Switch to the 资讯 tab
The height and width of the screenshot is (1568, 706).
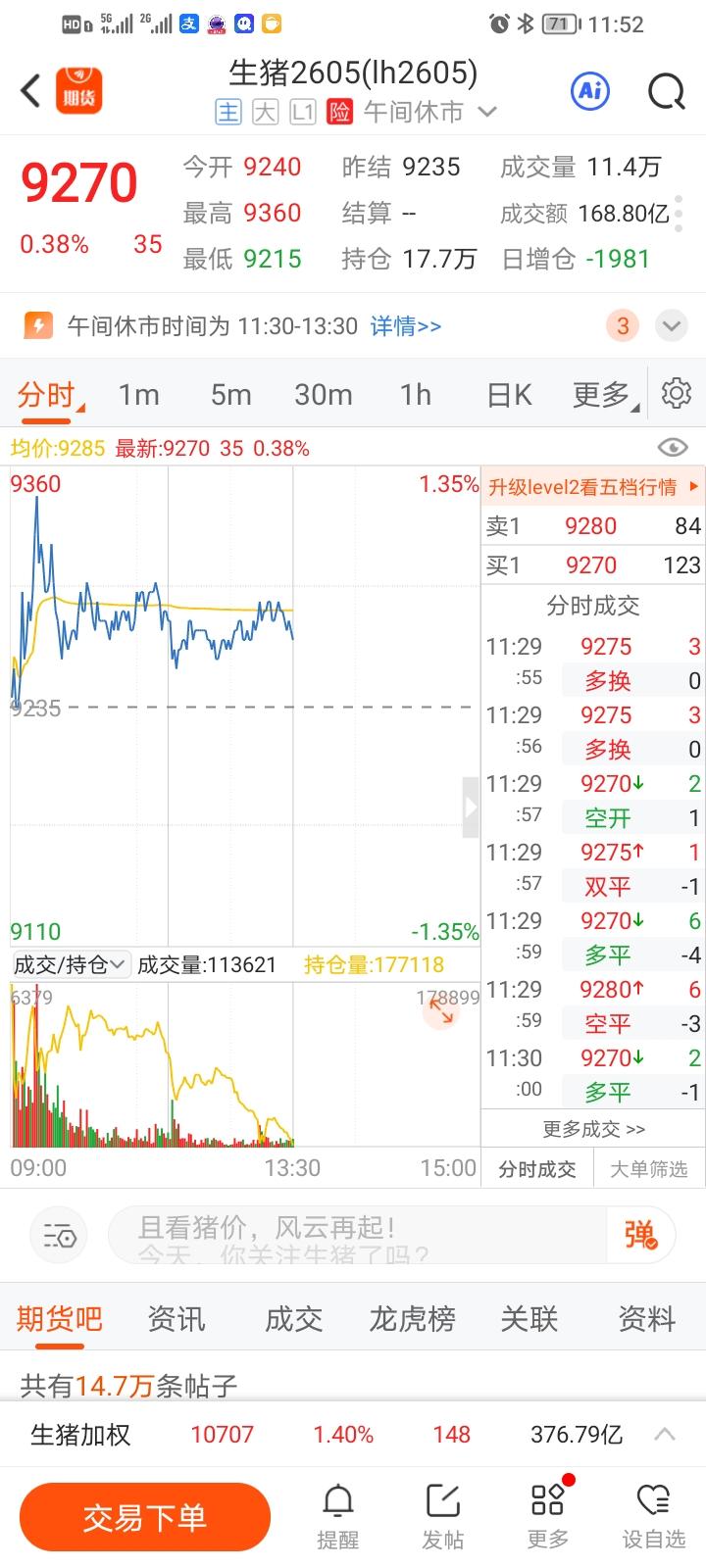coord(176,1318)
